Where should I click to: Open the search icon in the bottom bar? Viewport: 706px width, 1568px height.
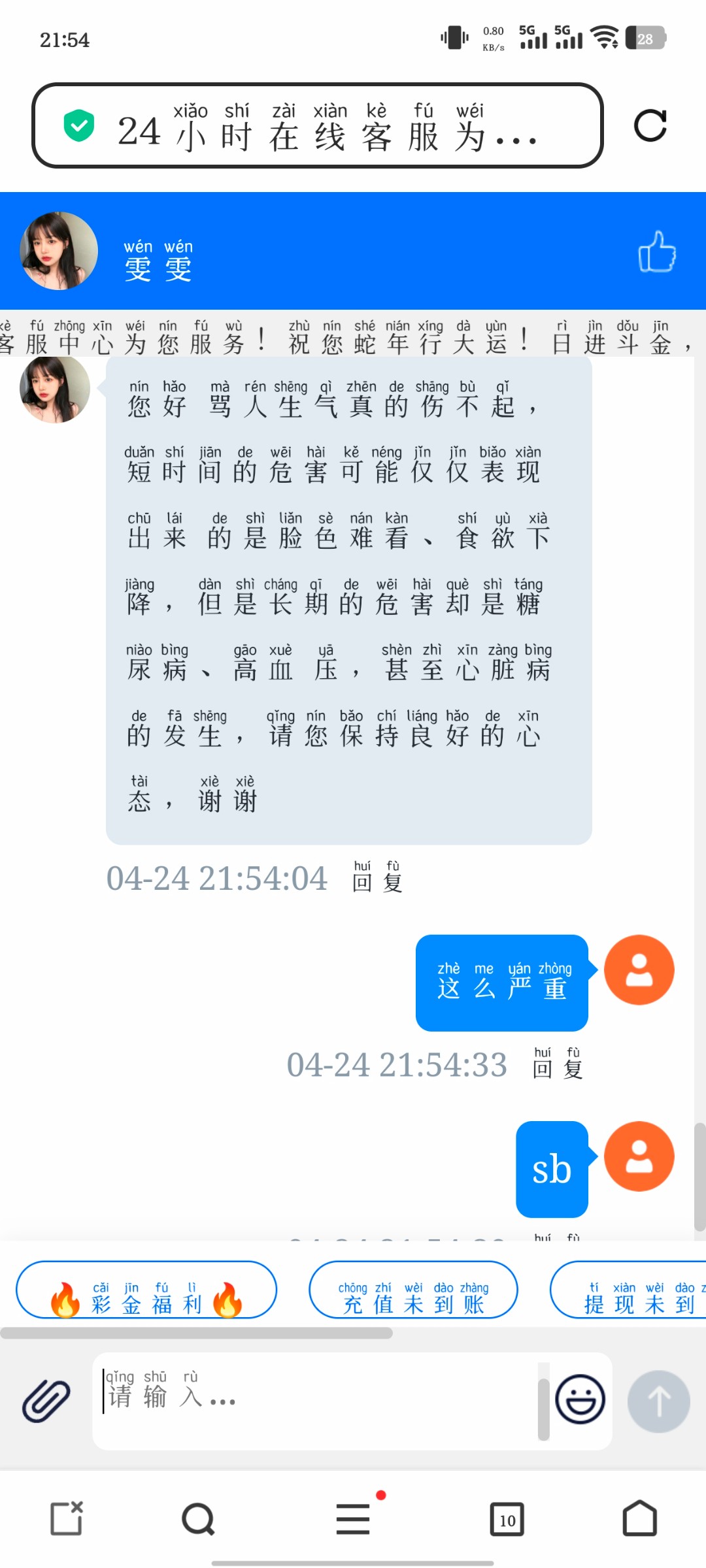[198, 1519]
